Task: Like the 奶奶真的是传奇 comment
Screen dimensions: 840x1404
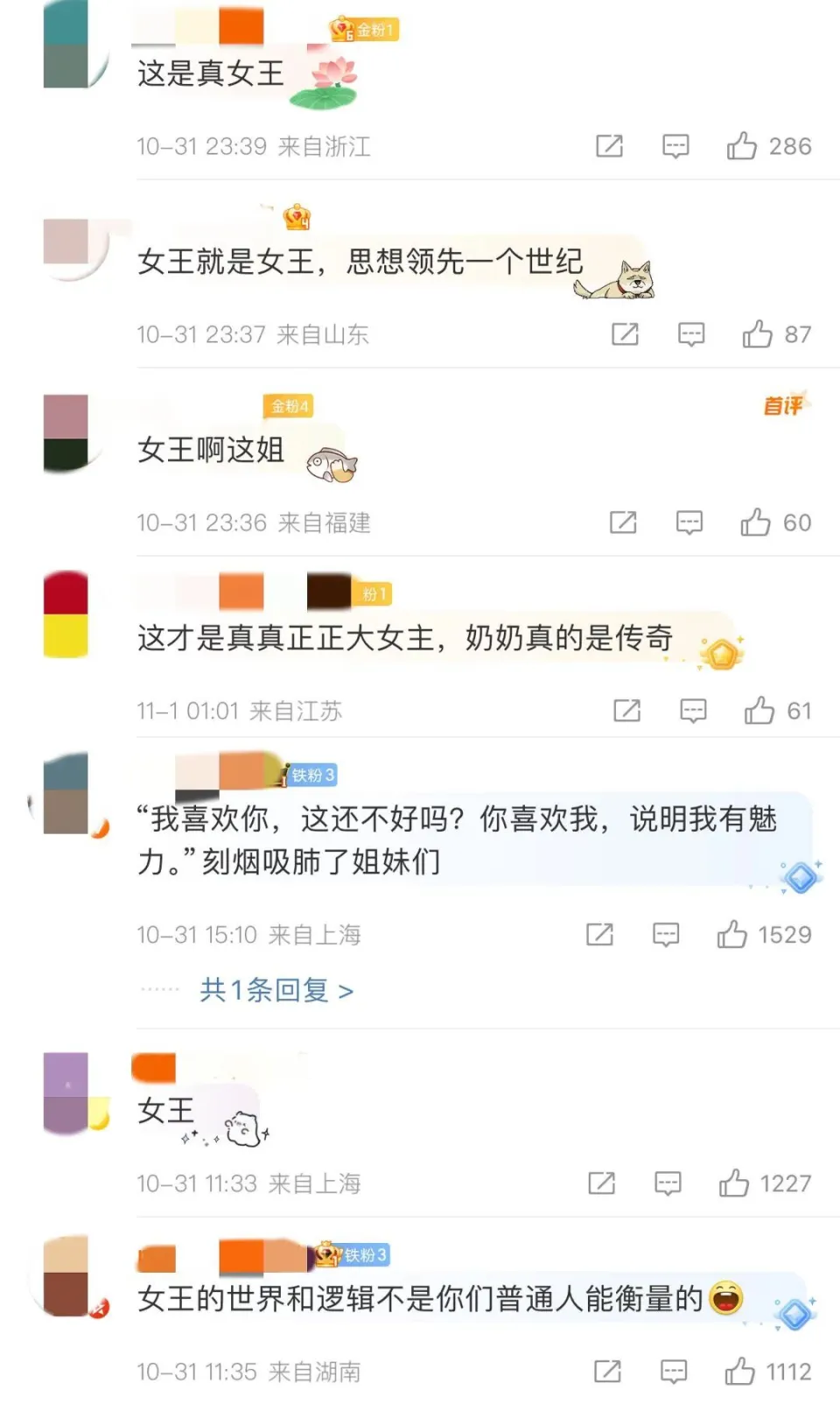Action: coord(759,711)
